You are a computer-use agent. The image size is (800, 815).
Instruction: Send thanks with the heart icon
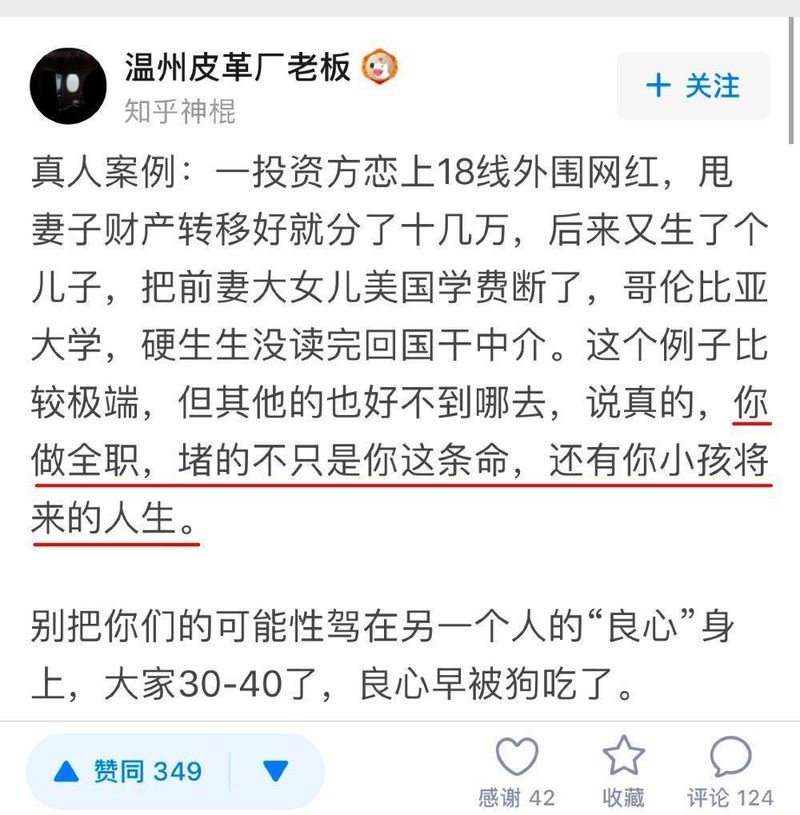click(x=517, y=758)
